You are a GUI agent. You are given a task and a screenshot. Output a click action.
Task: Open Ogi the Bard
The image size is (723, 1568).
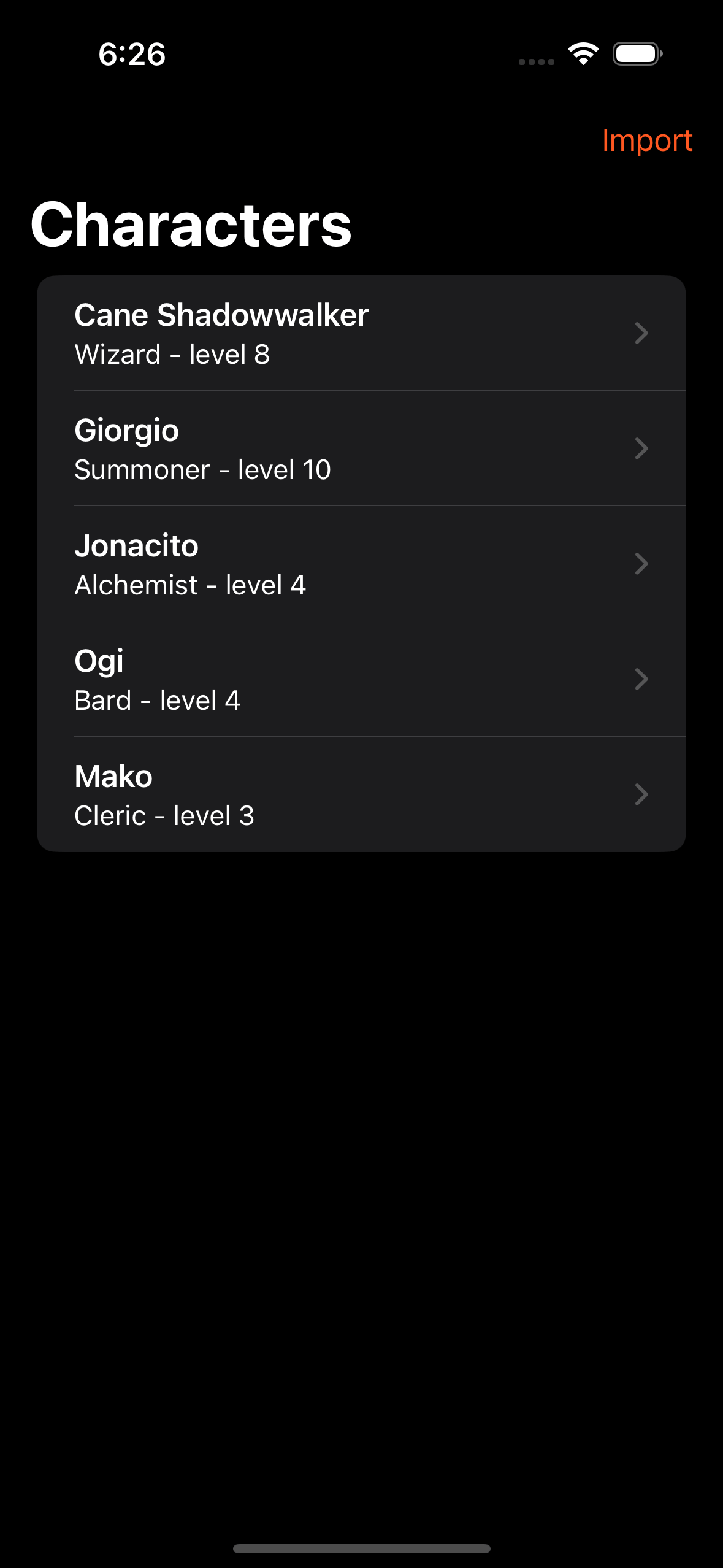pos(361,680)
